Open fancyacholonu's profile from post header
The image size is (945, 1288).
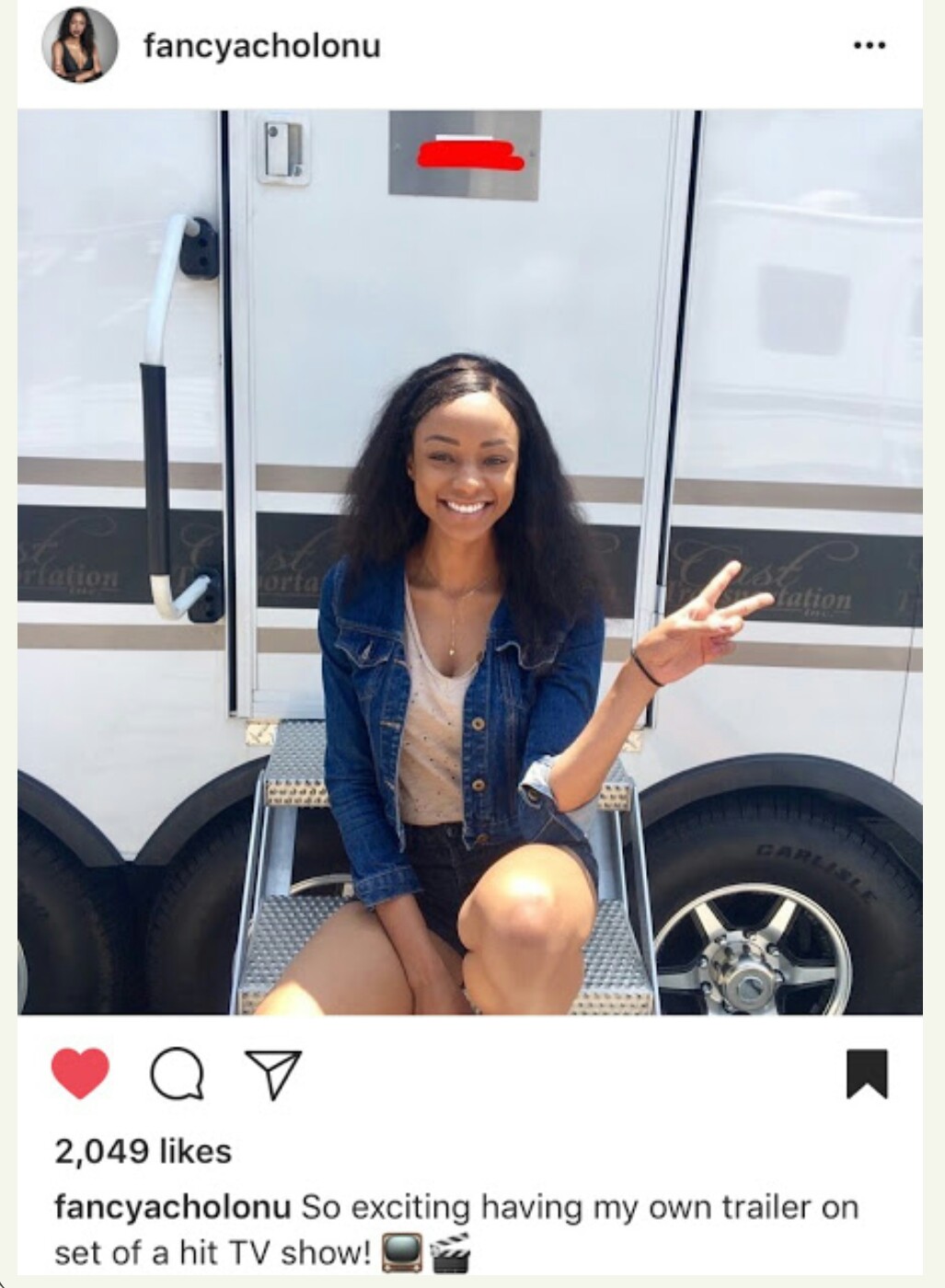tap(261, 46)
